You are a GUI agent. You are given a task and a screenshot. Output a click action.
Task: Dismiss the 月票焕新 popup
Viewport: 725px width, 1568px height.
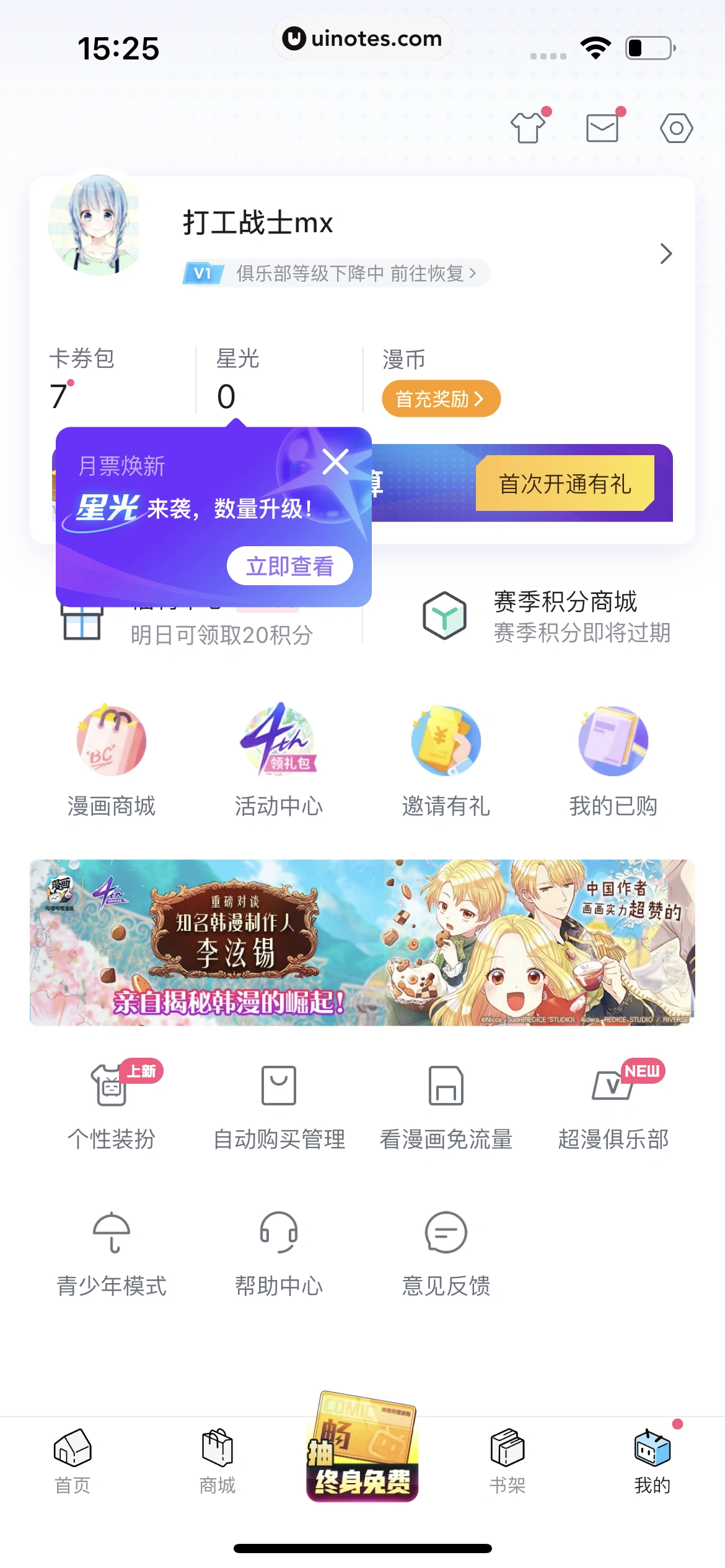335,461
